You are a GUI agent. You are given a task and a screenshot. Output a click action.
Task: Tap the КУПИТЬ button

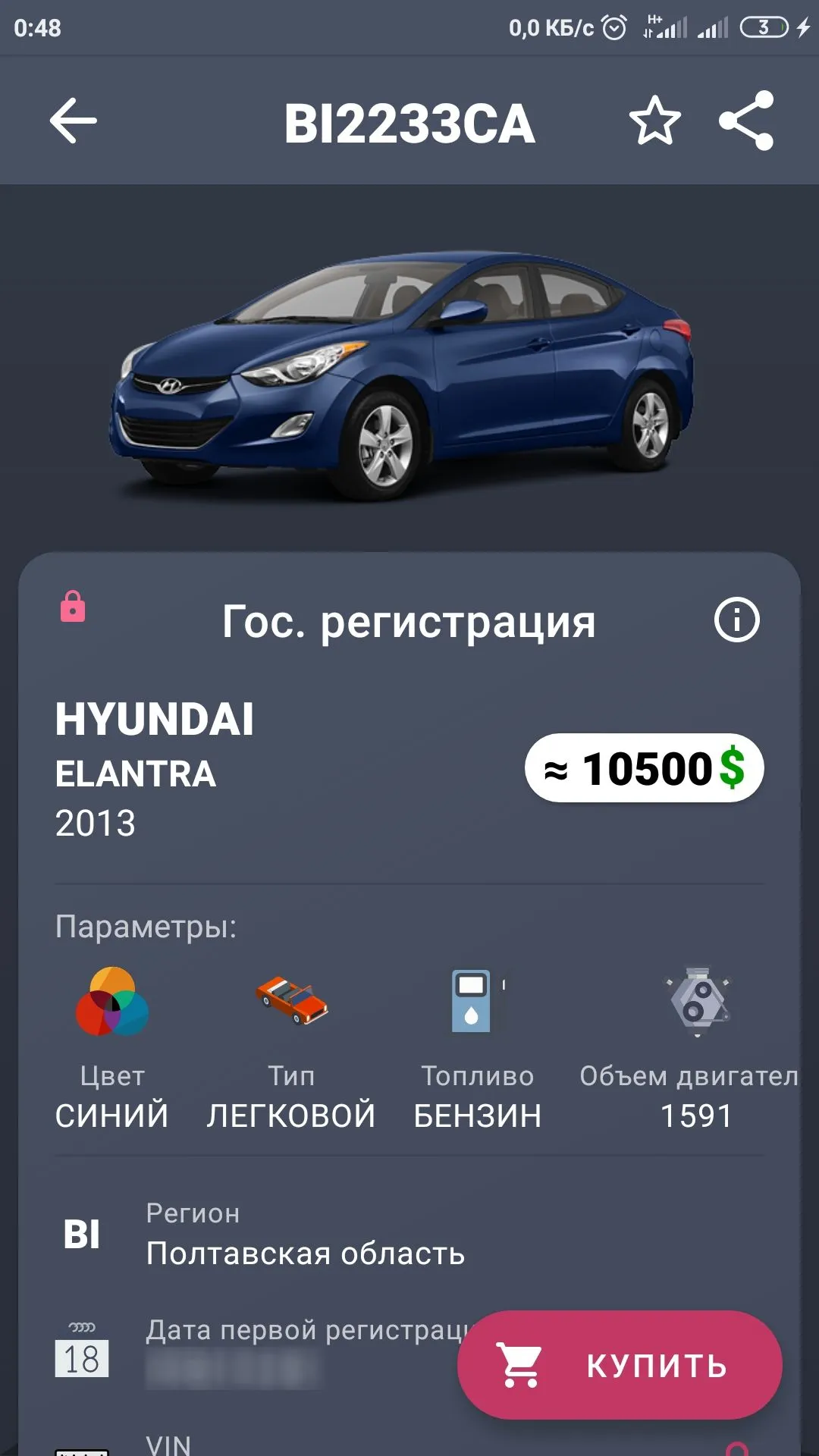point(620,1364)
